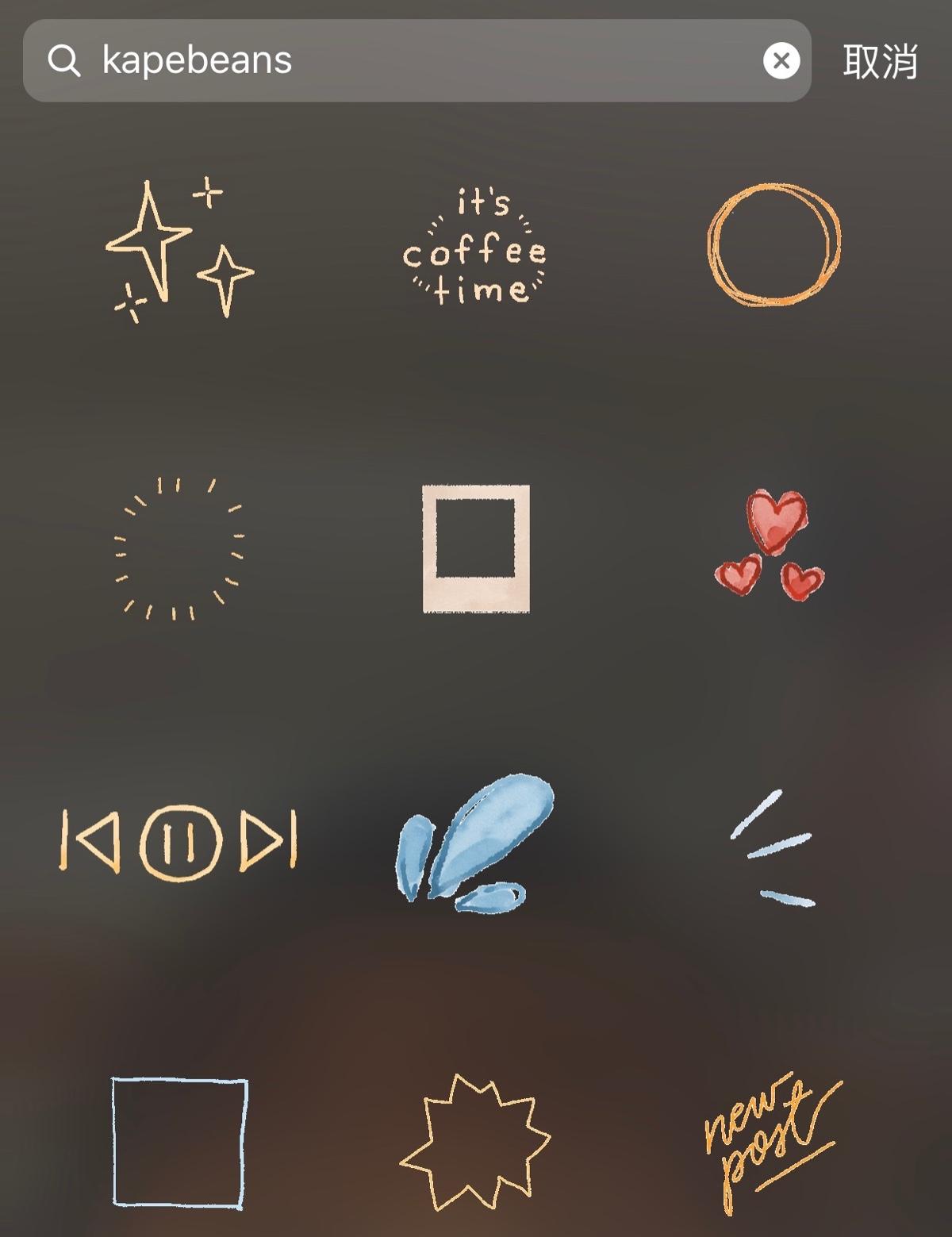Choose the blue square outline sticker

pos(179,1143)
